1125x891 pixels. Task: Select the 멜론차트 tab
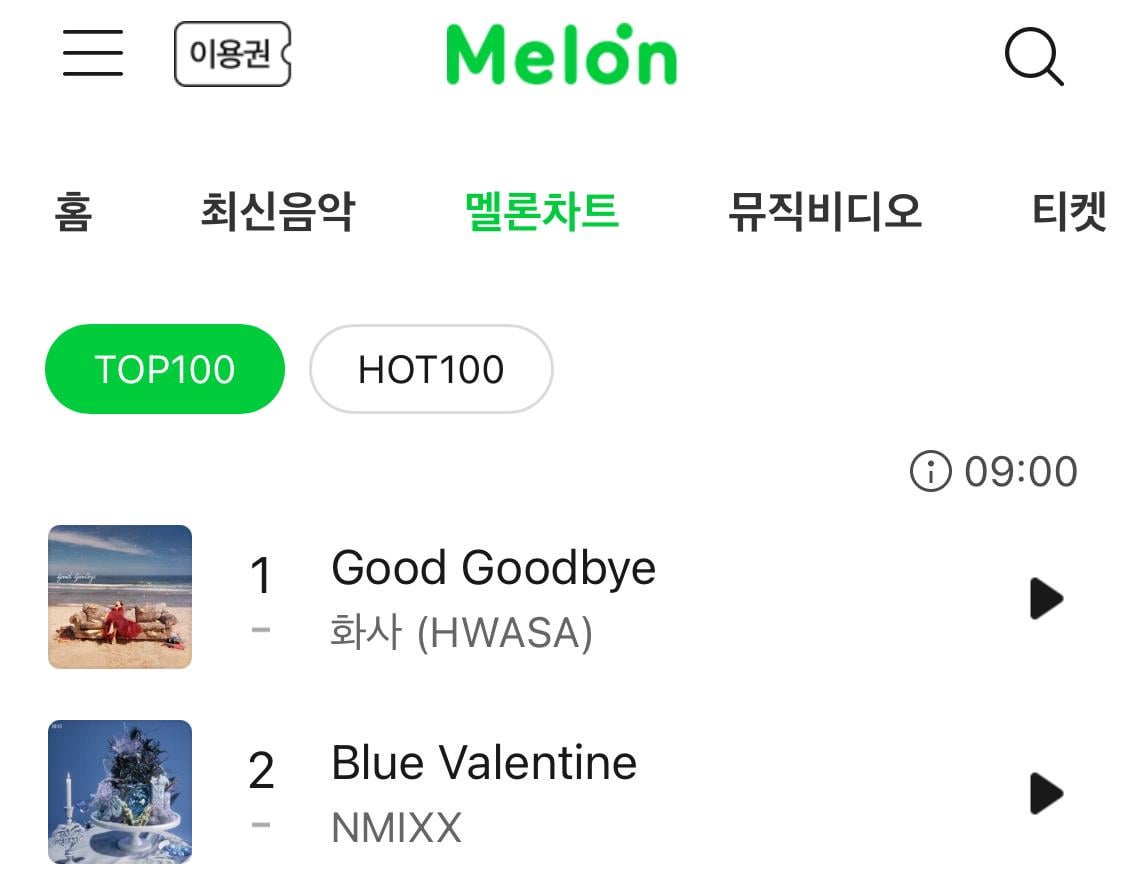541,212
